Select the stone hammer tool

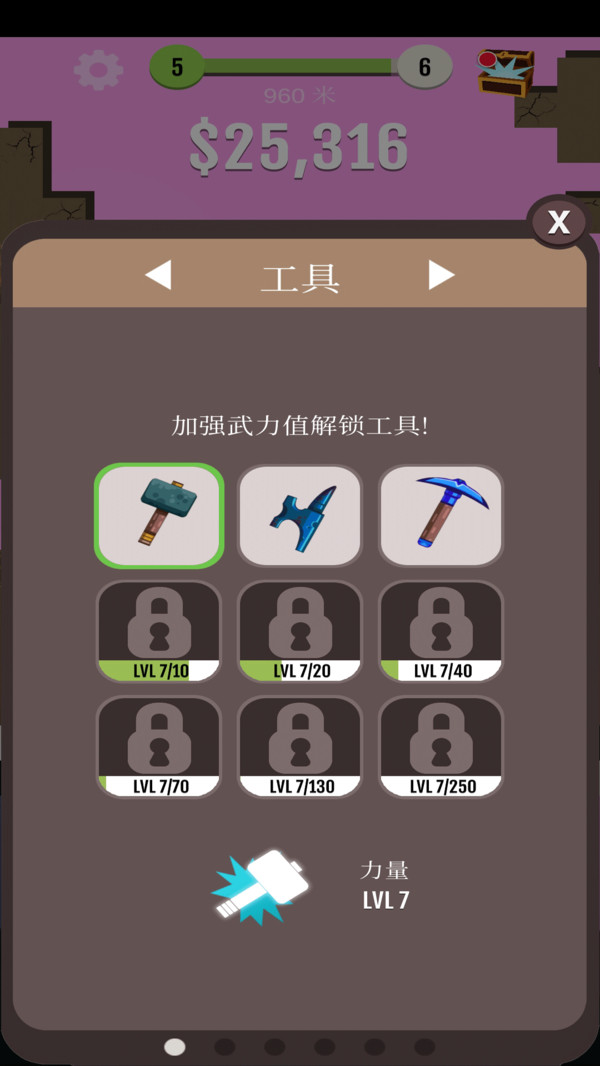click(160, 516)
